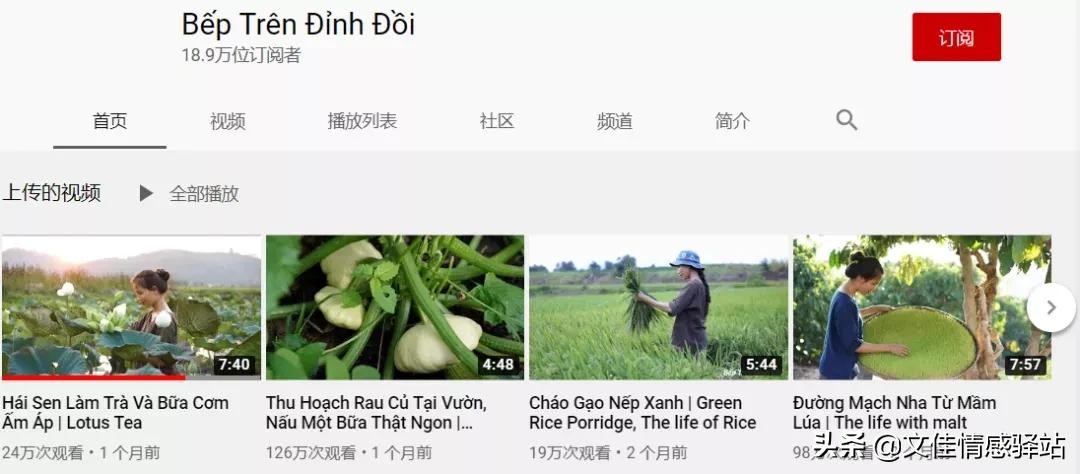
Task: Go to the 社区 community tab
Action: pyautogui.click(x=497, y=121)
